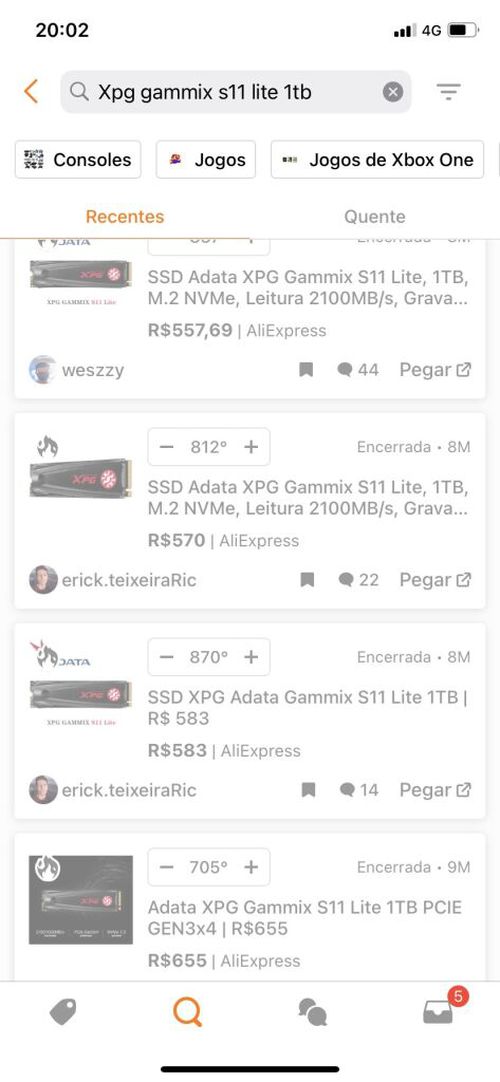Viewport: 500px width, 1082px height.
Task: Open the chat bubbles tab in bottom bar
Action: click(x=312, y=1012)
